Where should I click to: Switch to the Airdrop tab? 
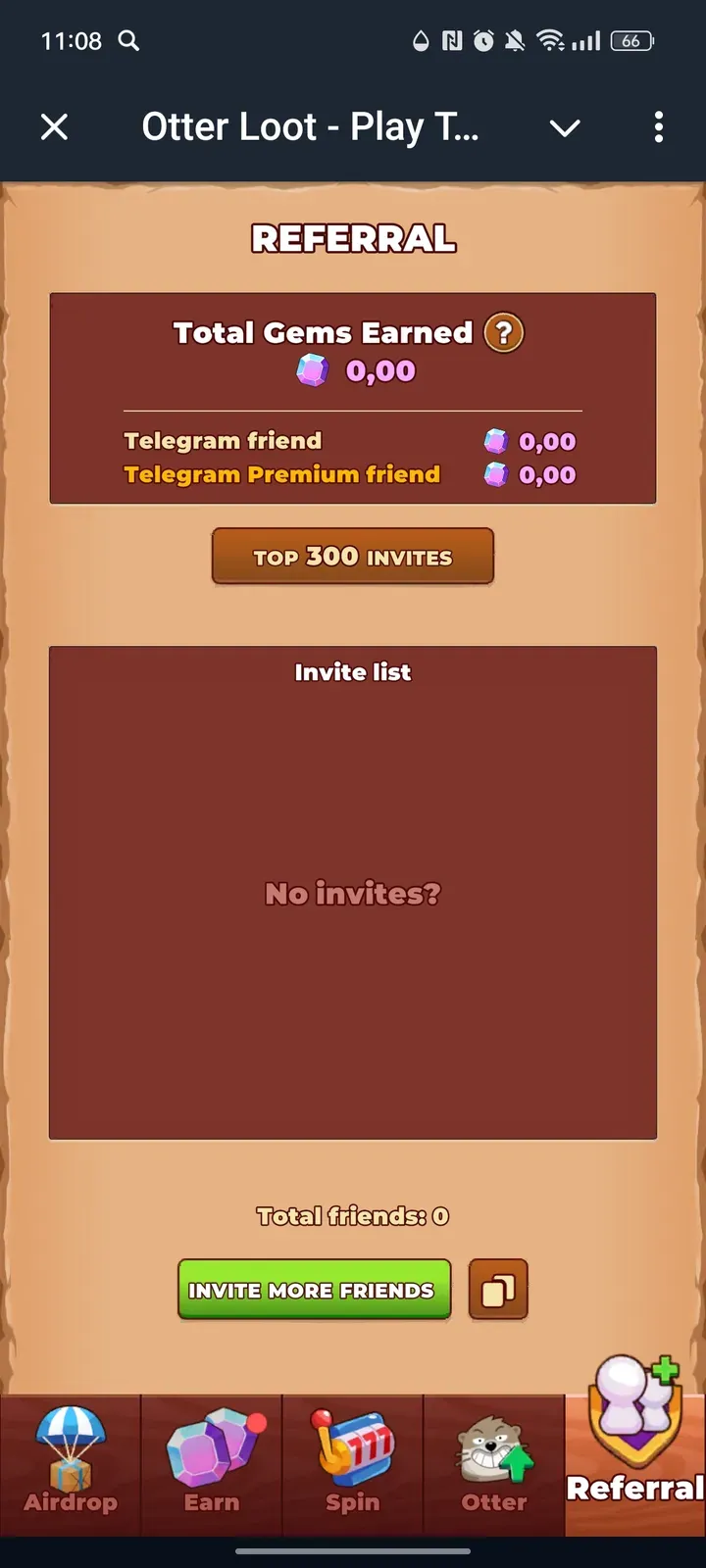click(x=71, y=1465)
